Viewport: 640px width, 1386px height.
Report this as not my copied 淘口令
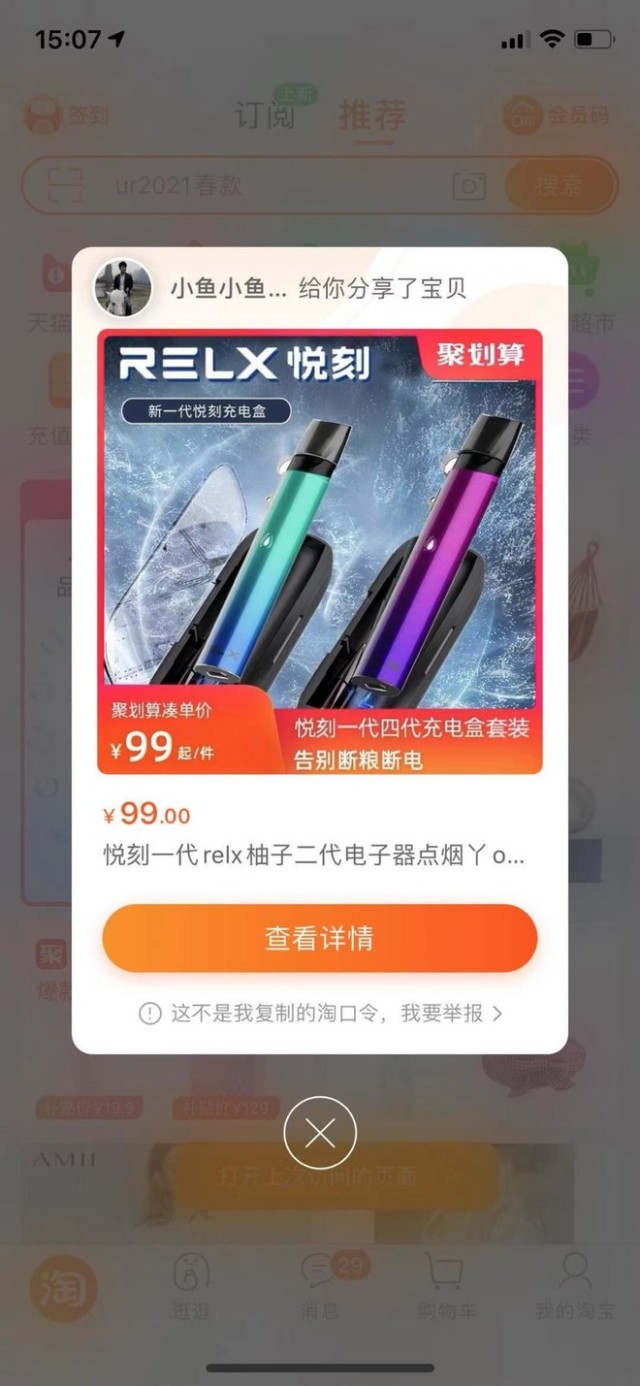[320, 1014]
